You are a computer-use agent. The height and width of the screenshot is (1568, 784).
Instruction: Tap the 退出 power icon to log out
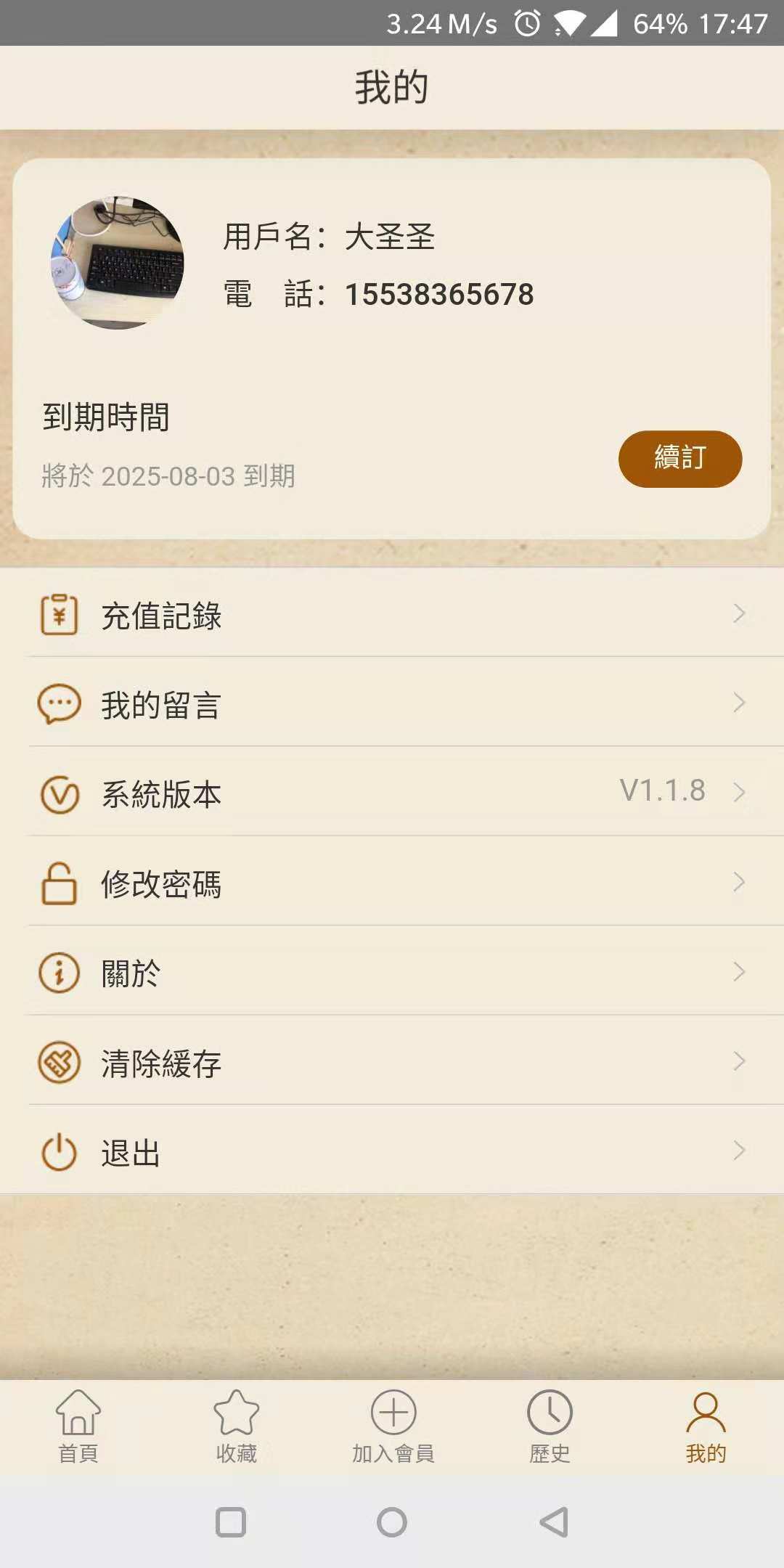coord(58,1151)
